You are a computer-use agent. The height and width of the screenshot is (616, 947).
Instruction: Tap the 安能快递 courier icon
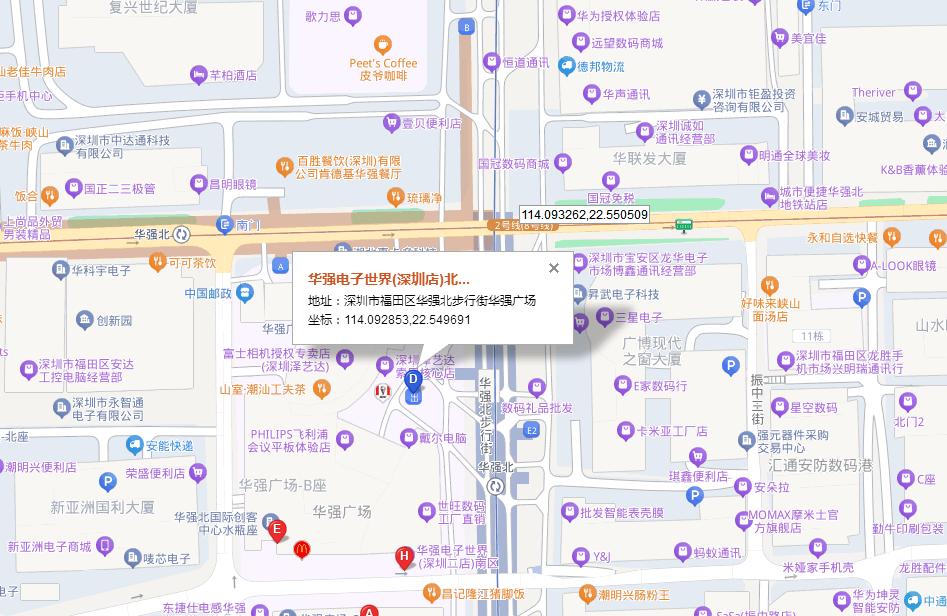pos(134,446)
